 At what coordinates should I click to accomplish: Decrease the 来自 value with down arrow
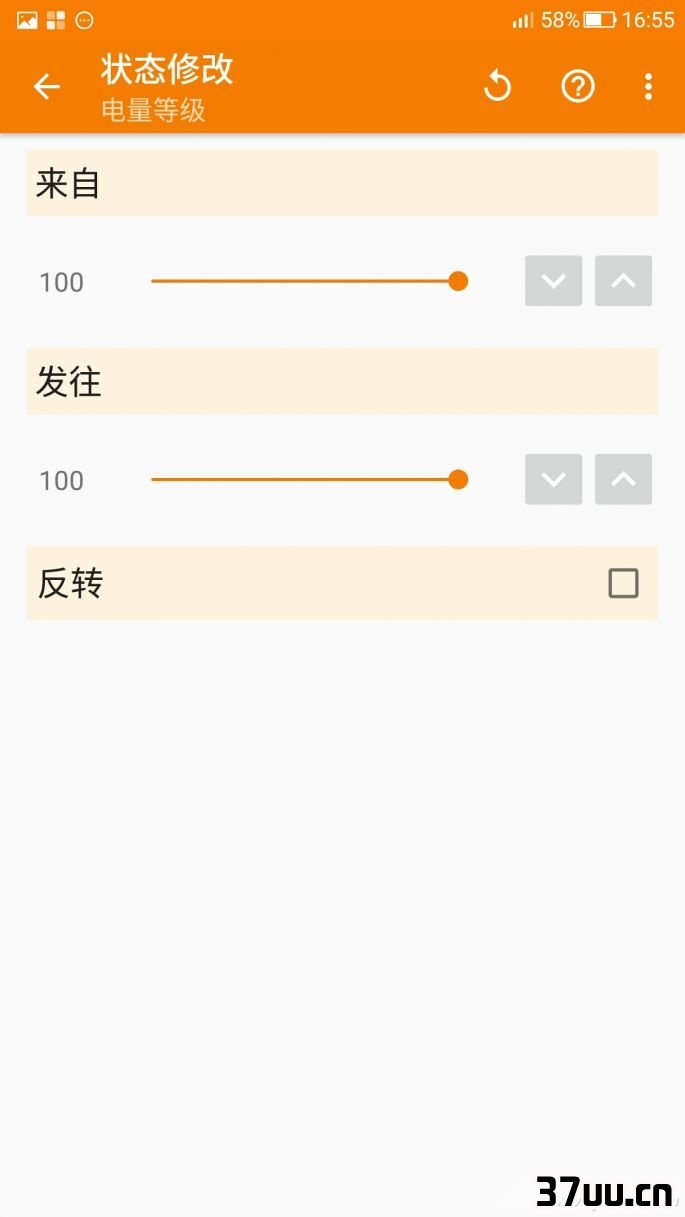[553, 281]
